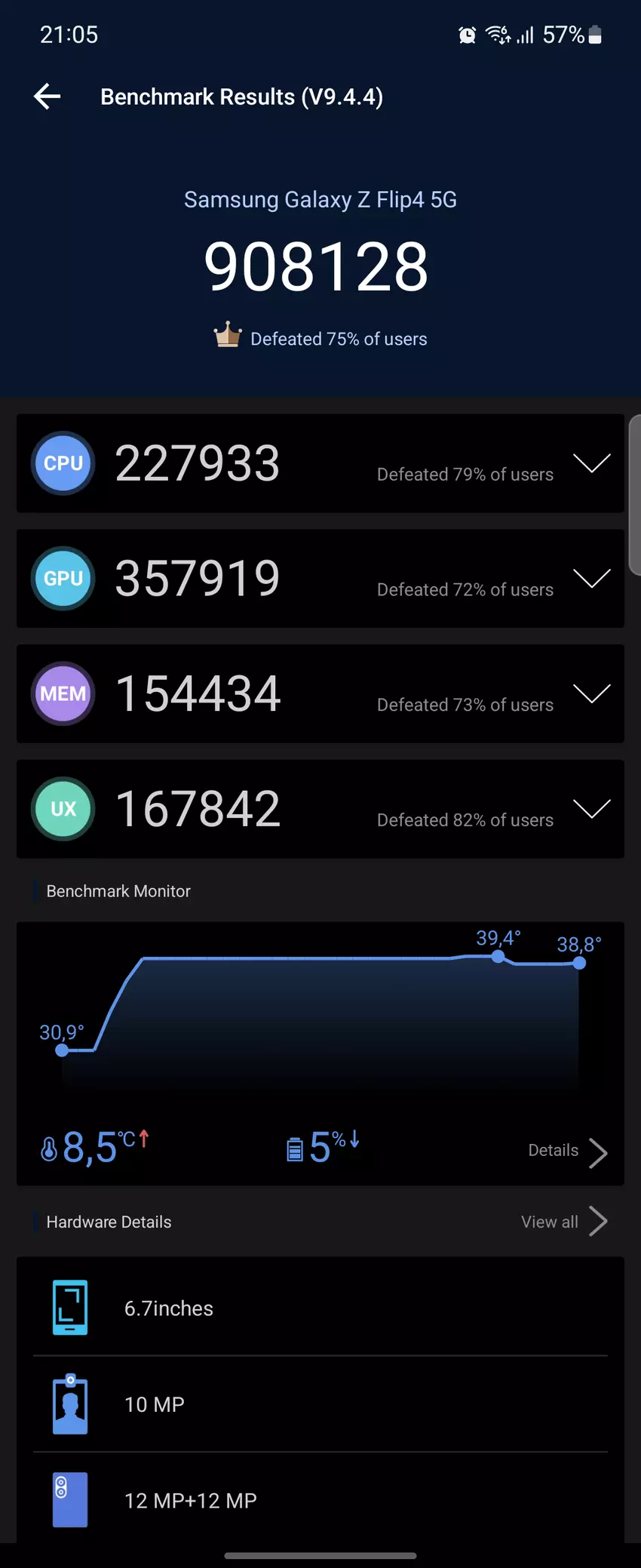Go back using the top arrow
Screen dimensions: 641x1568
48,97
